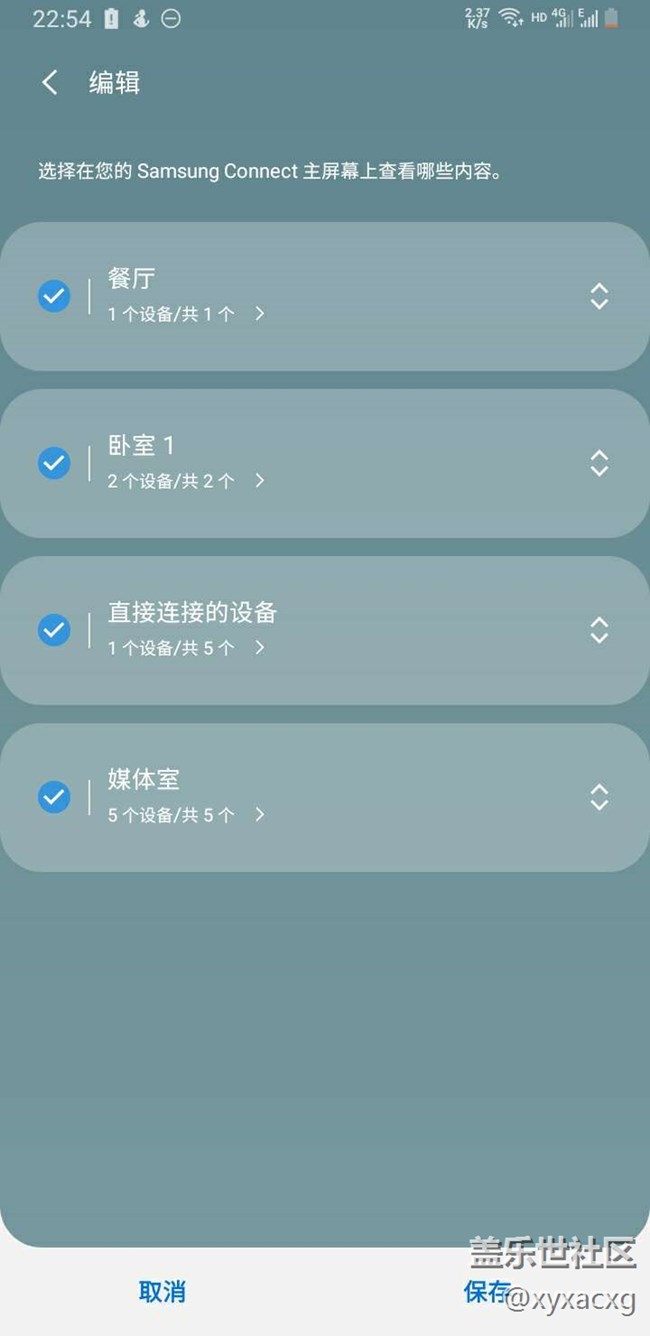Viewport: 650px width, 1336px height.
Task: Toggle the 直接连接的设备 checkbox
Action: (x=54, y=630)
